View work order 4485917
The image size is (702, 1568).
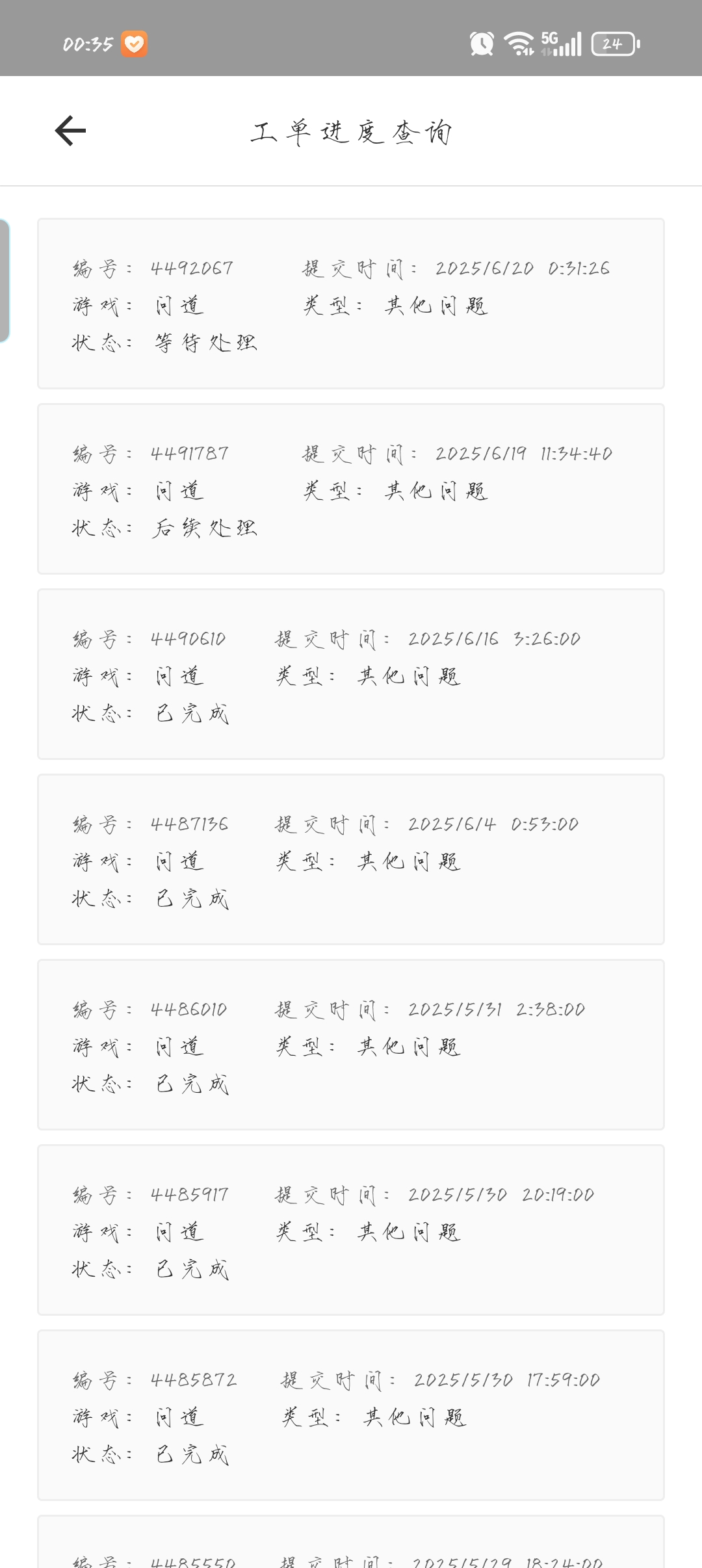coord(351,1230)
